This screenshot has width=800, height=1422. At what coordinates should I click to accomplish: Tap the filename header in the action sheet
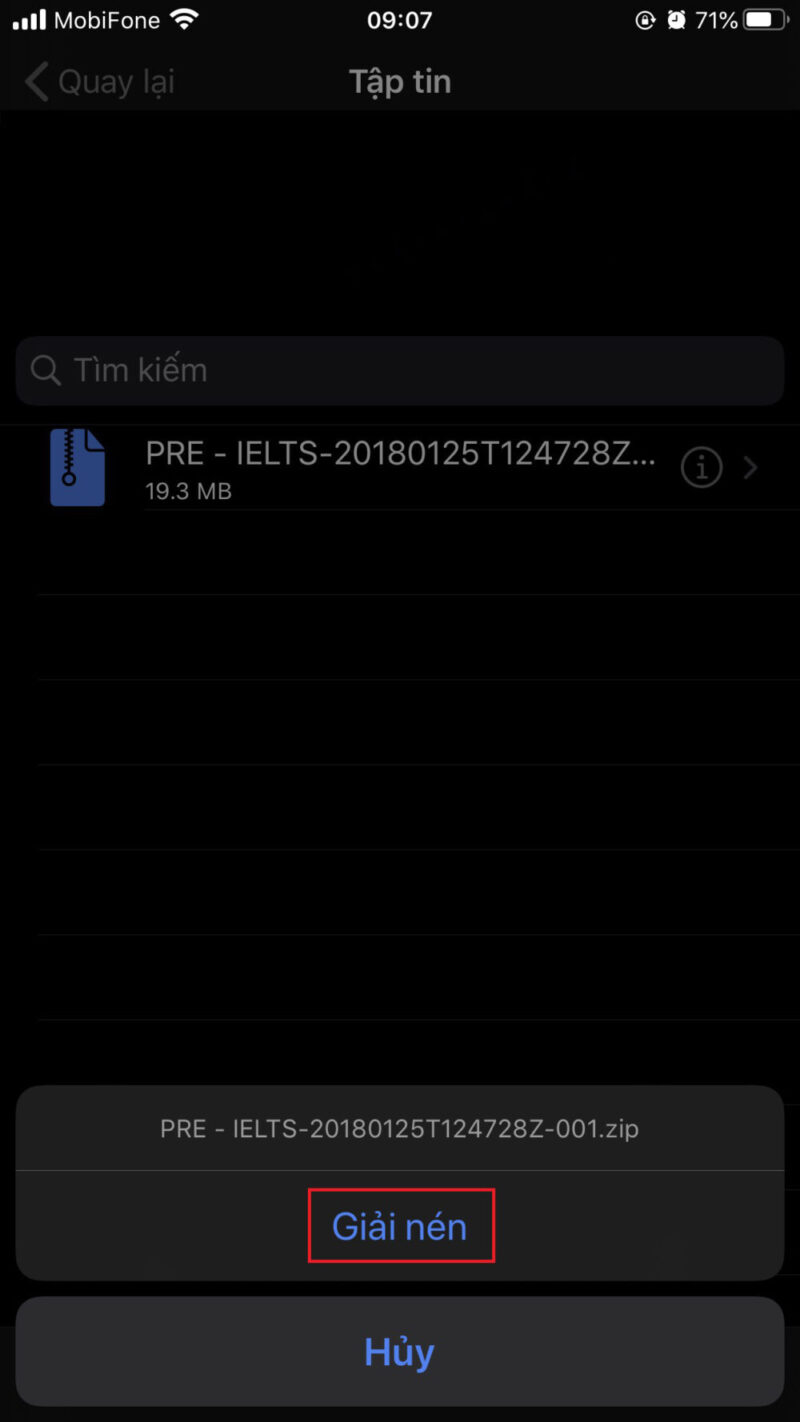tap(400, 1128)
